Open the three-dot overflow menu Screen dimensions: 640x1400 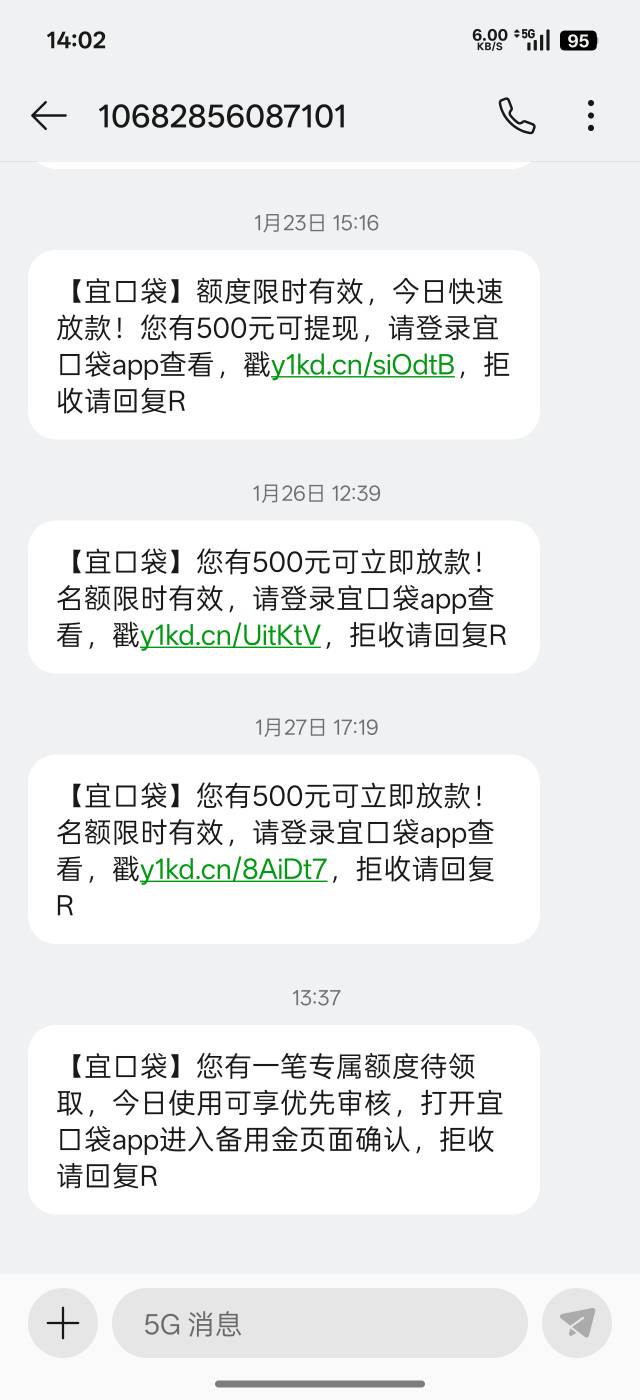pyautogui.click(x=591, y=116)
